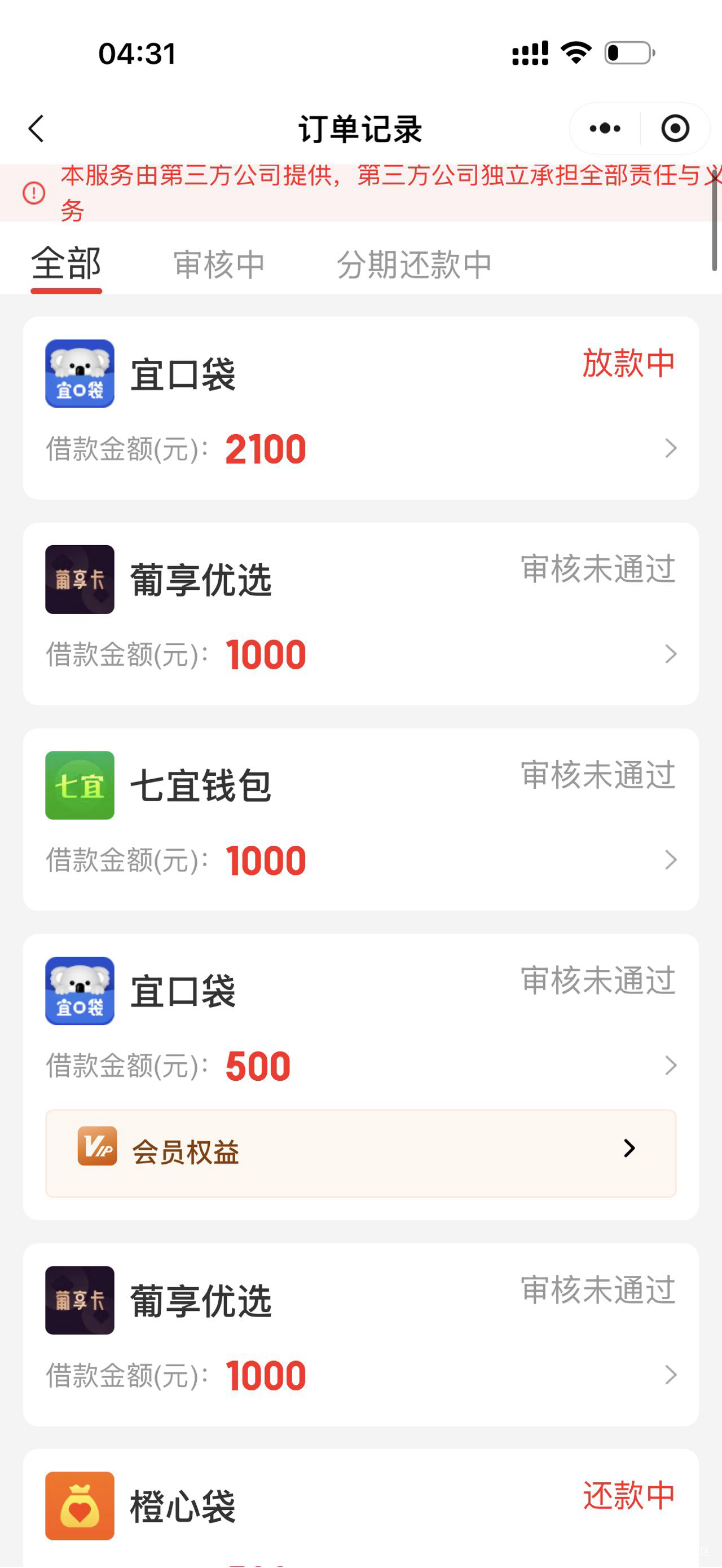Switch to the 审核中 tab

(218, 264)
